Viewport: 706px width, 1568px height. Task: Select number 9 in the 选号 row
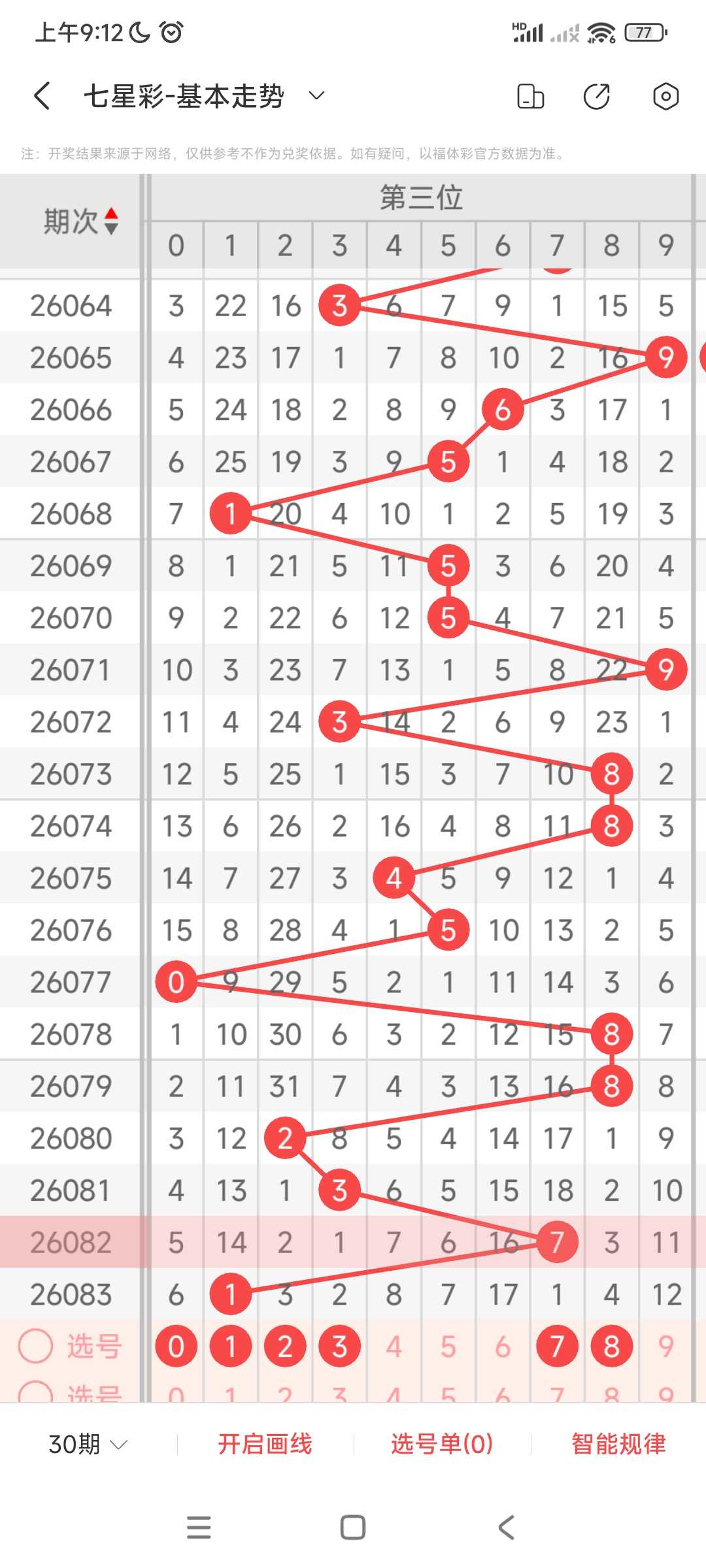point(665,1347)
